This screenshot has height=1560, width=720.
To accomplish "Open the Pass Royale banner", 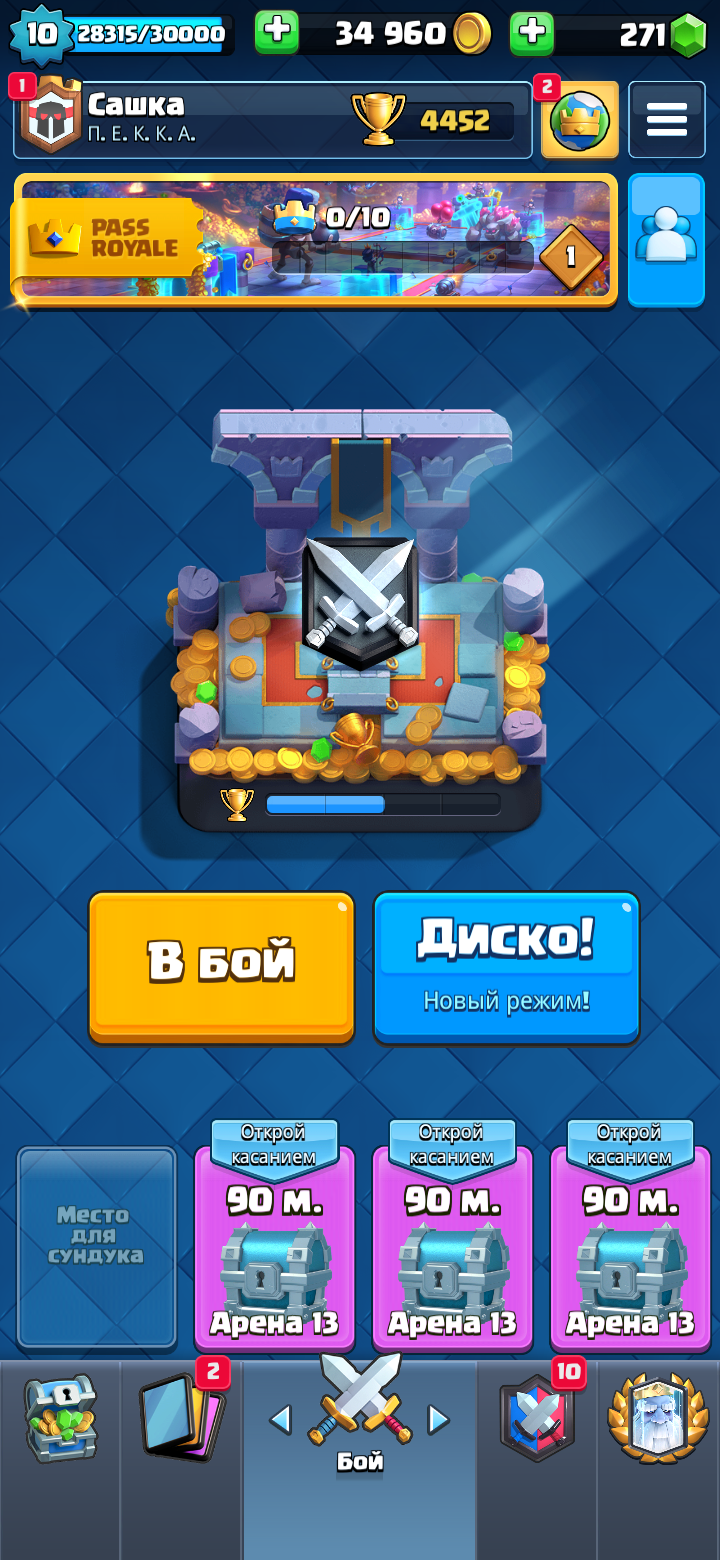I will click(x=315, y=240).
